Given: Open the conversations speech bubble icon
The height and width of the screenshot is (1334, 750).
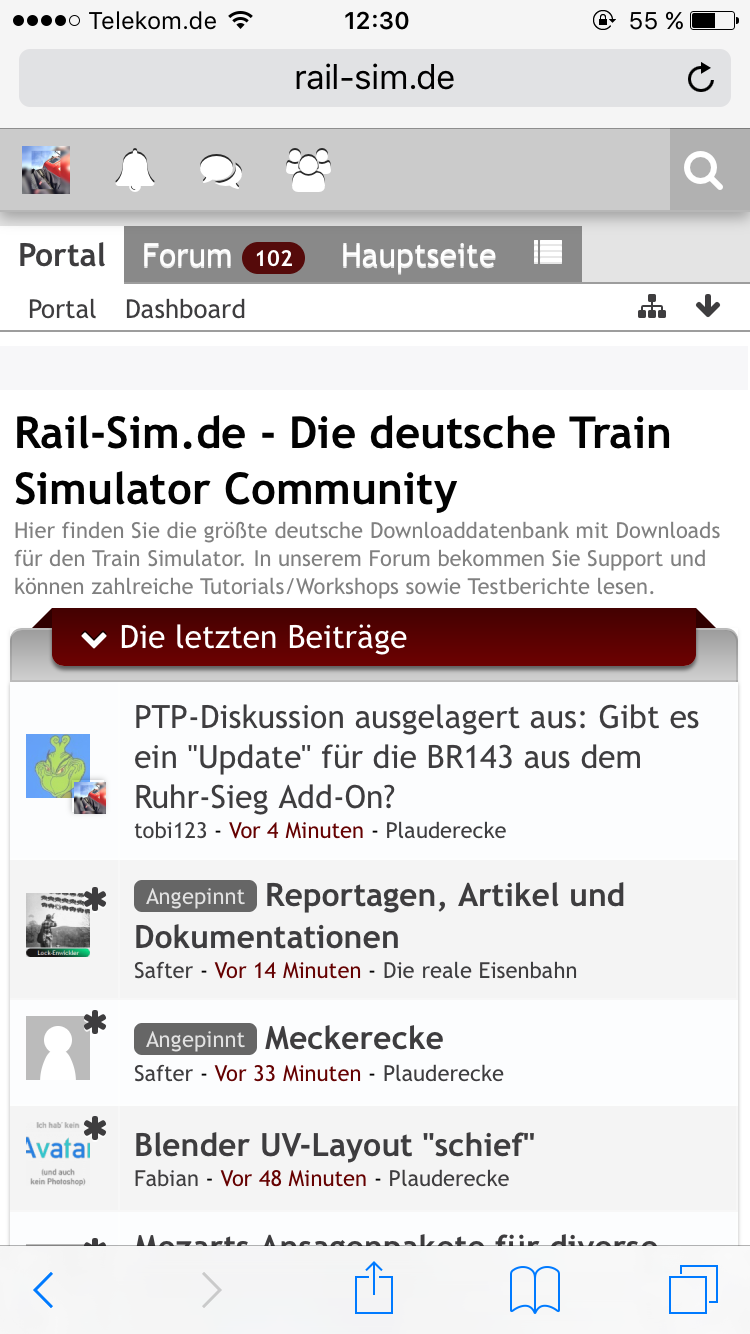Looking at the screenshot, I should 220,170.
